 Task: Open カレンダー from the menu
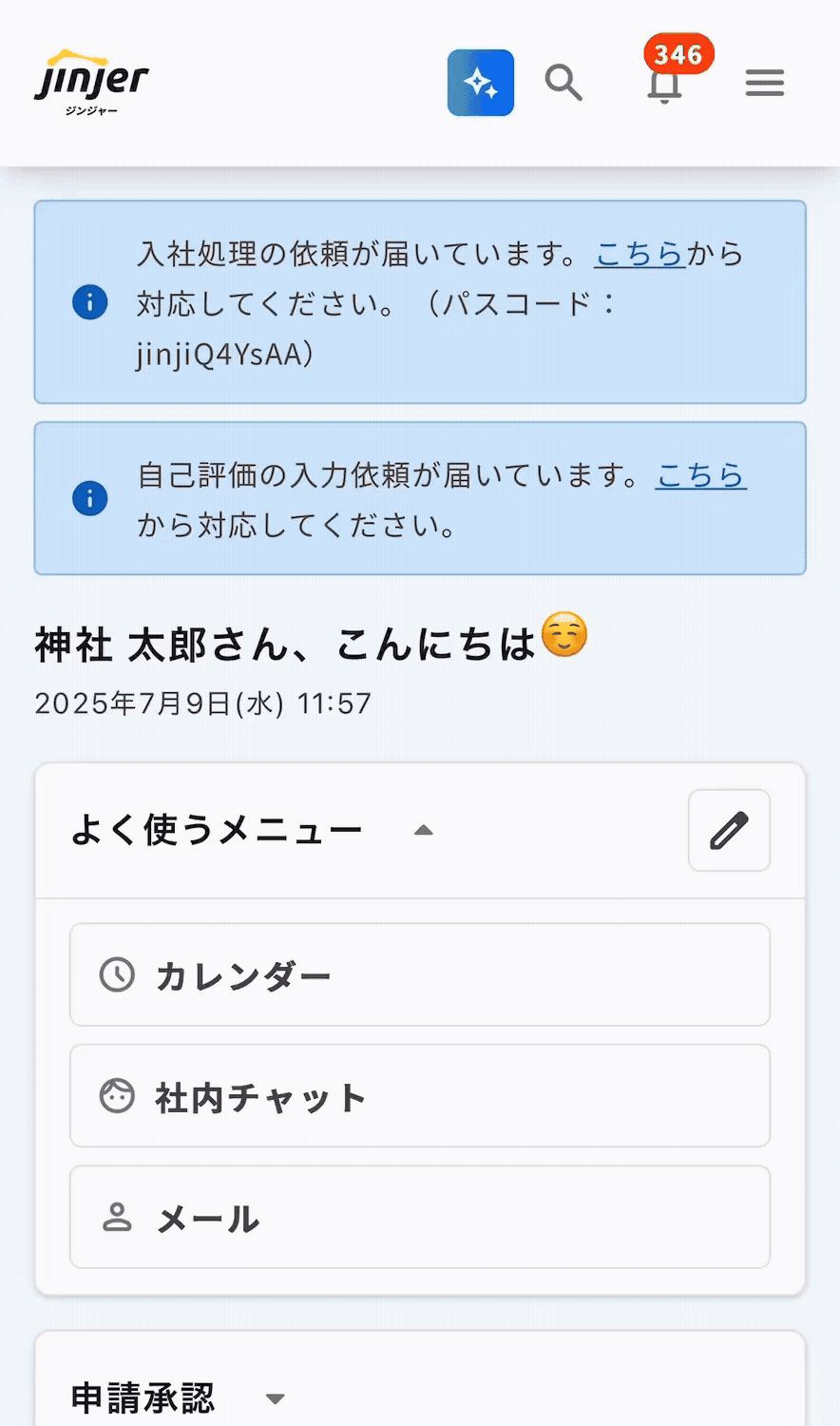419,974
